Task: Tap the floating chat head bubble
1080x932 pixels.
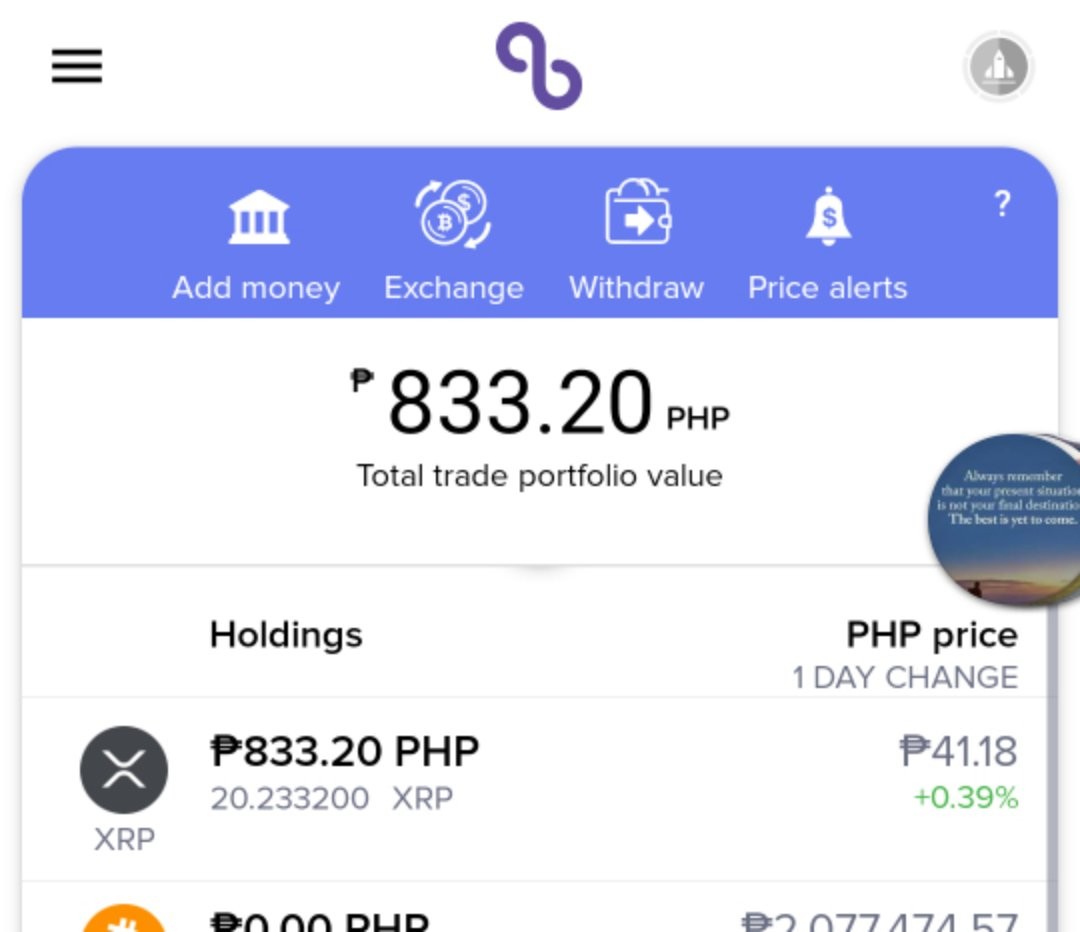Action: (1004, 520)
